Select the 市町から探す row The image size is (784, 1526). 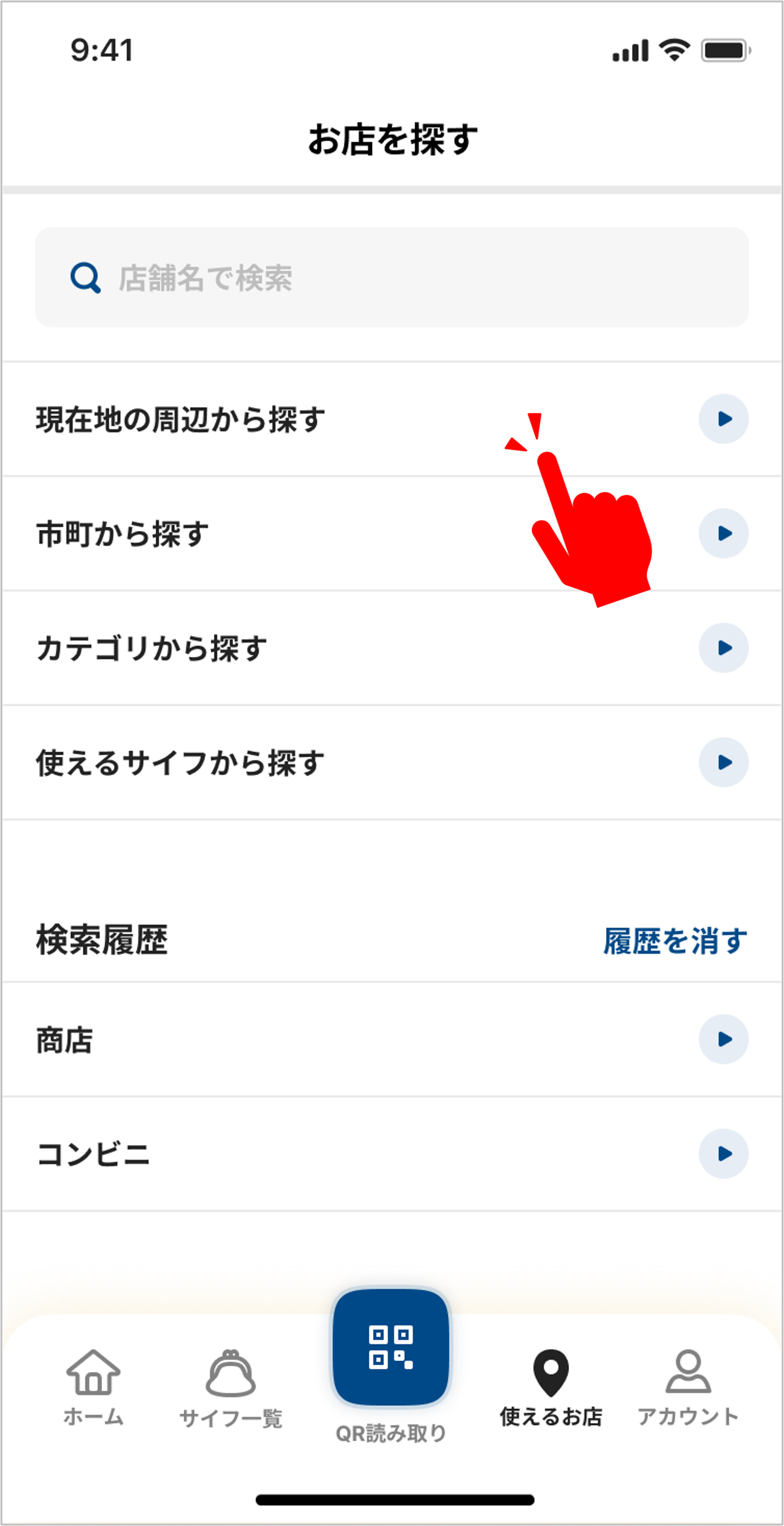(x=245, y=533)
